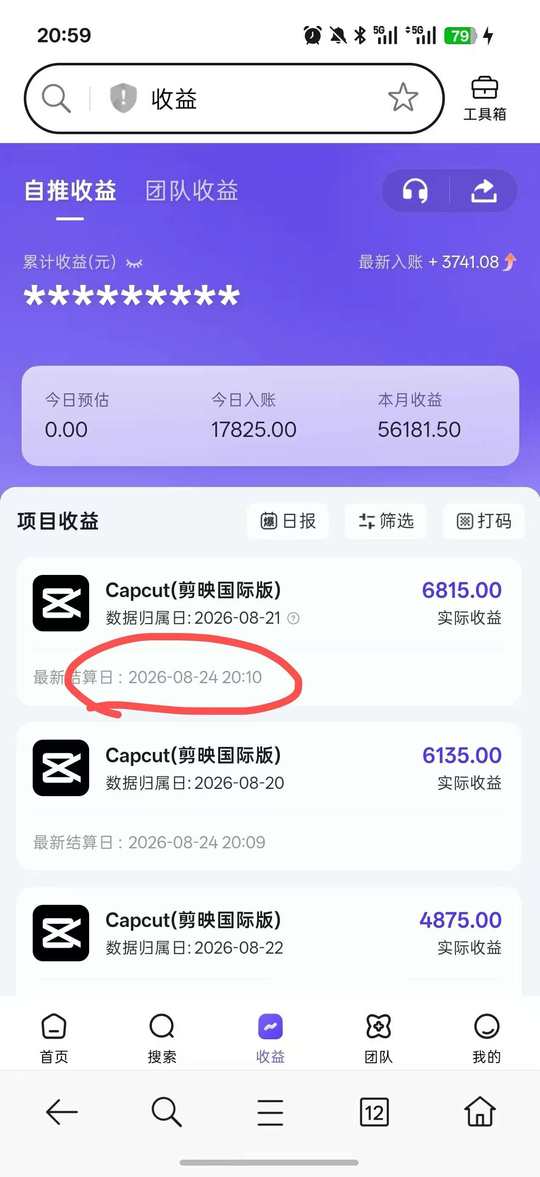The height and width of the screenshot is (1177, 540).
Task: Tap the help icon beside 2026-08-21
Action: [294, 619]
